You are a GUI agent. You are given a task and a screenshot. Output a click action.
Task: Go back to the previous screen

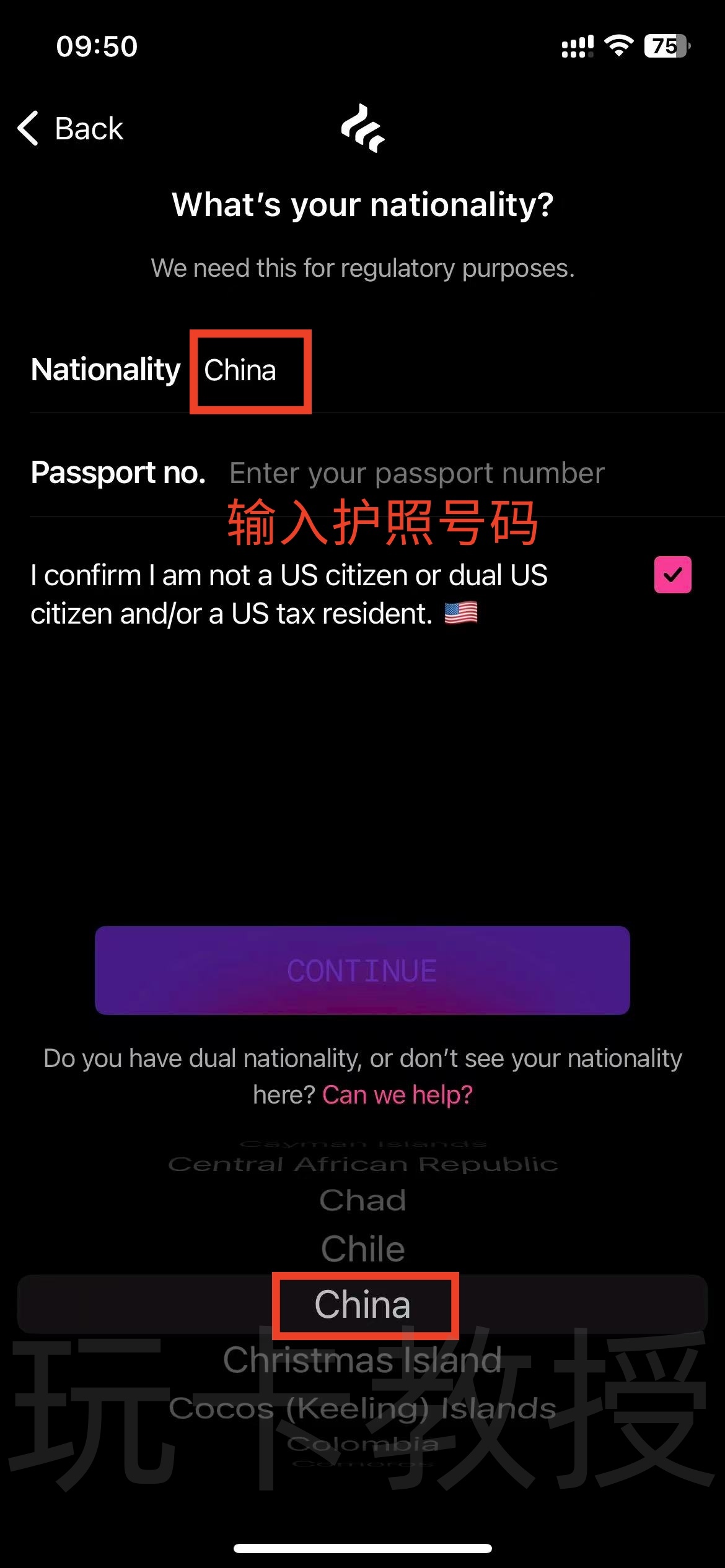[71, 129]
